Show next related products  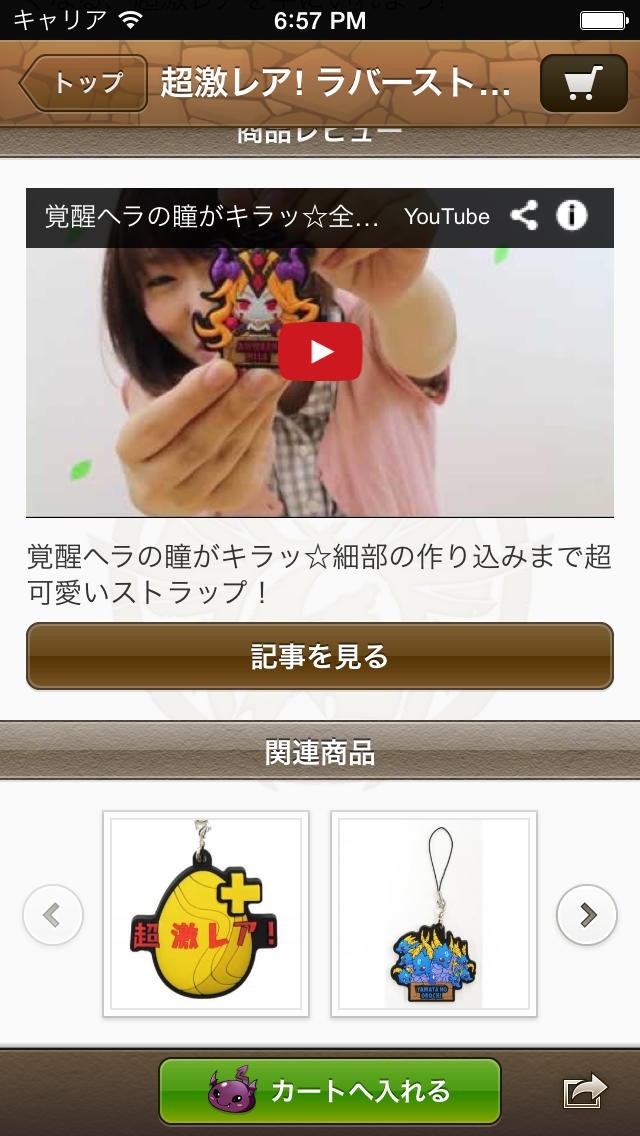click(587, 914)
